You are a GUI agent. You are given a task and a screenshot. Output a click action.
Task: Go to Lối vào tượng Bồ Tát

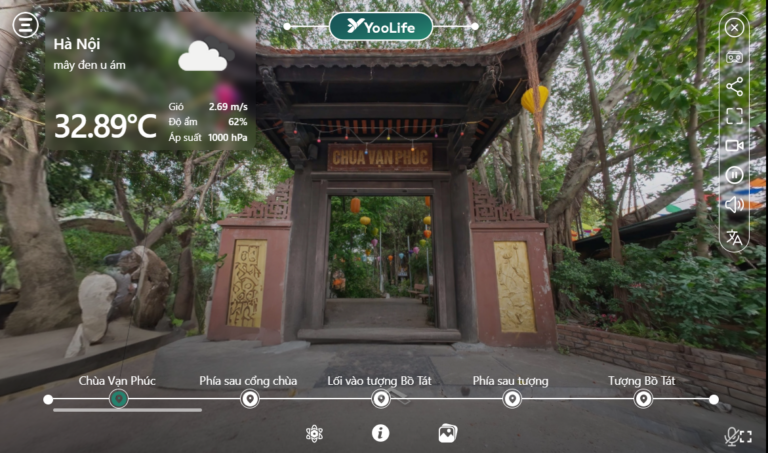pyautogui.click(x=380, y=399)
